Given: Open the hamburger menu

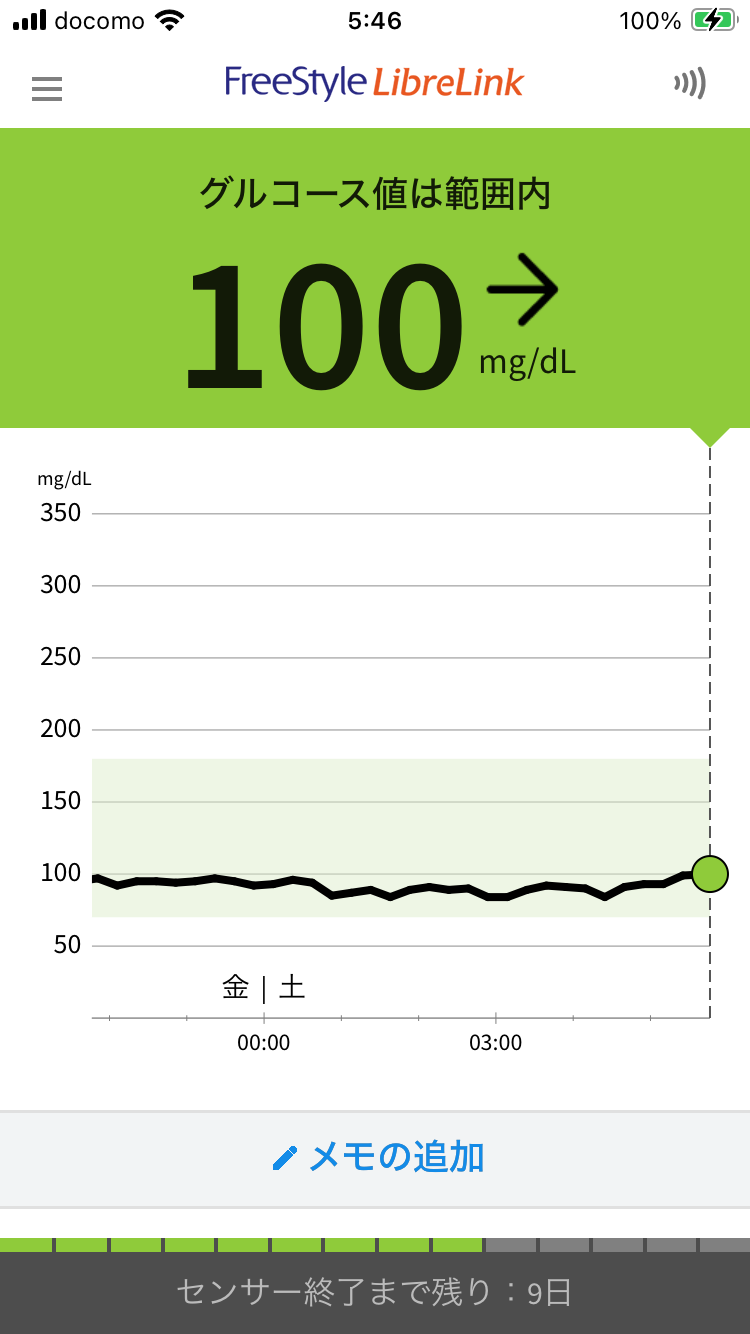Looking at the screenshot, I should 47,88.
